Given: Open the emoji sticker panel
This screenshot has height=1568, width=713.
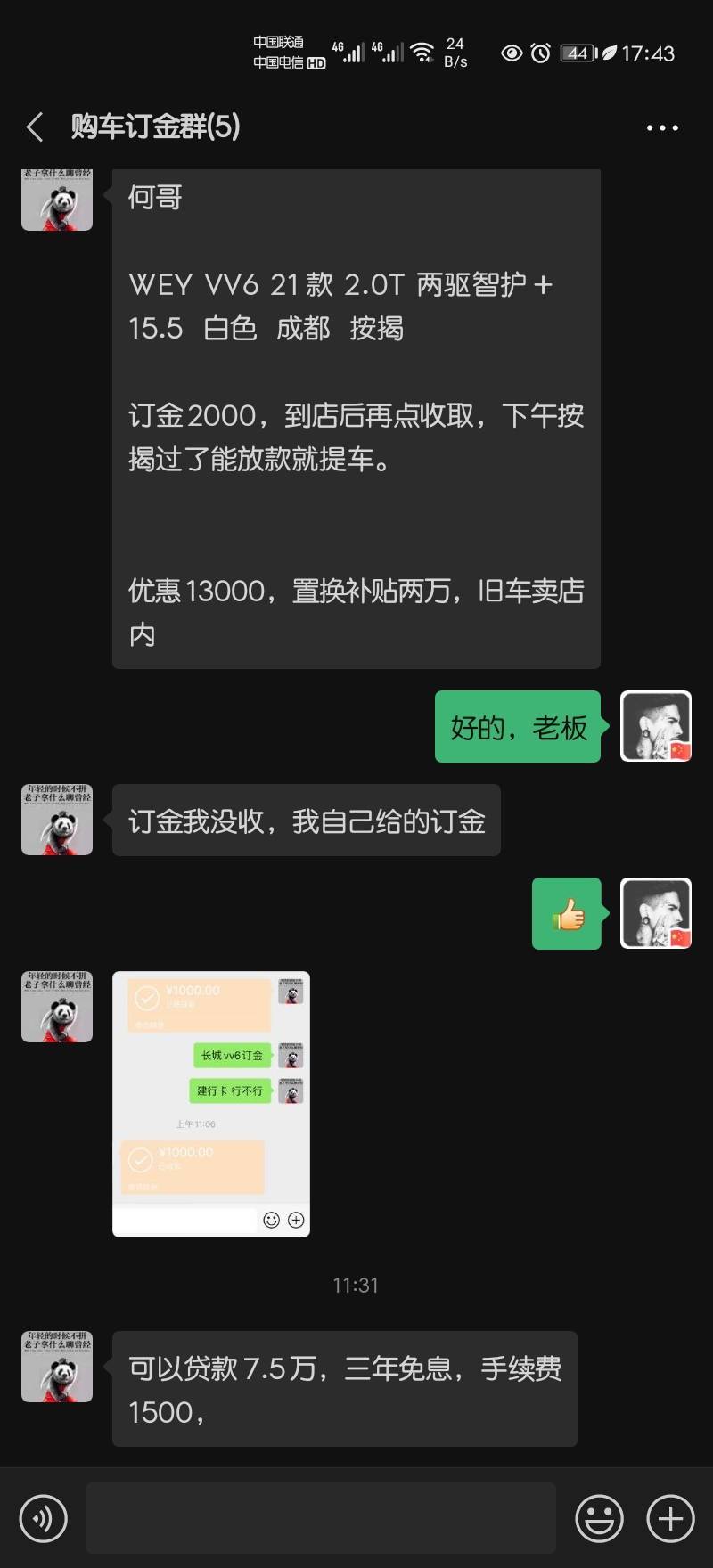Looking at the screenshot, I should point(599,1518).
